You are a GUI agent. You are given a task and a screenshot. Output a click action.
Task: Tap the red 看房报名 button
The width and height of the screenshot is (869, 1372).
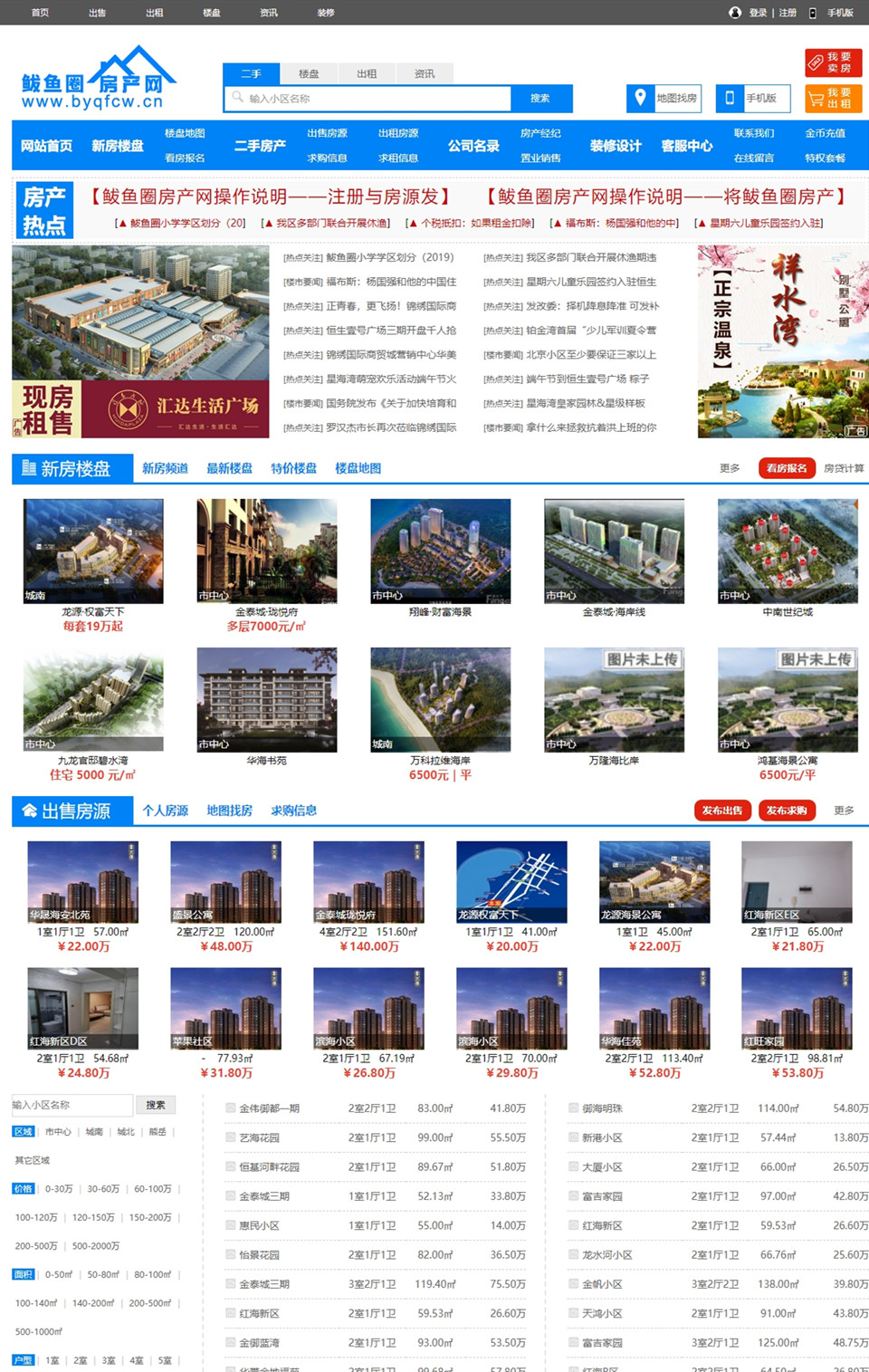[x=786, y=468]
